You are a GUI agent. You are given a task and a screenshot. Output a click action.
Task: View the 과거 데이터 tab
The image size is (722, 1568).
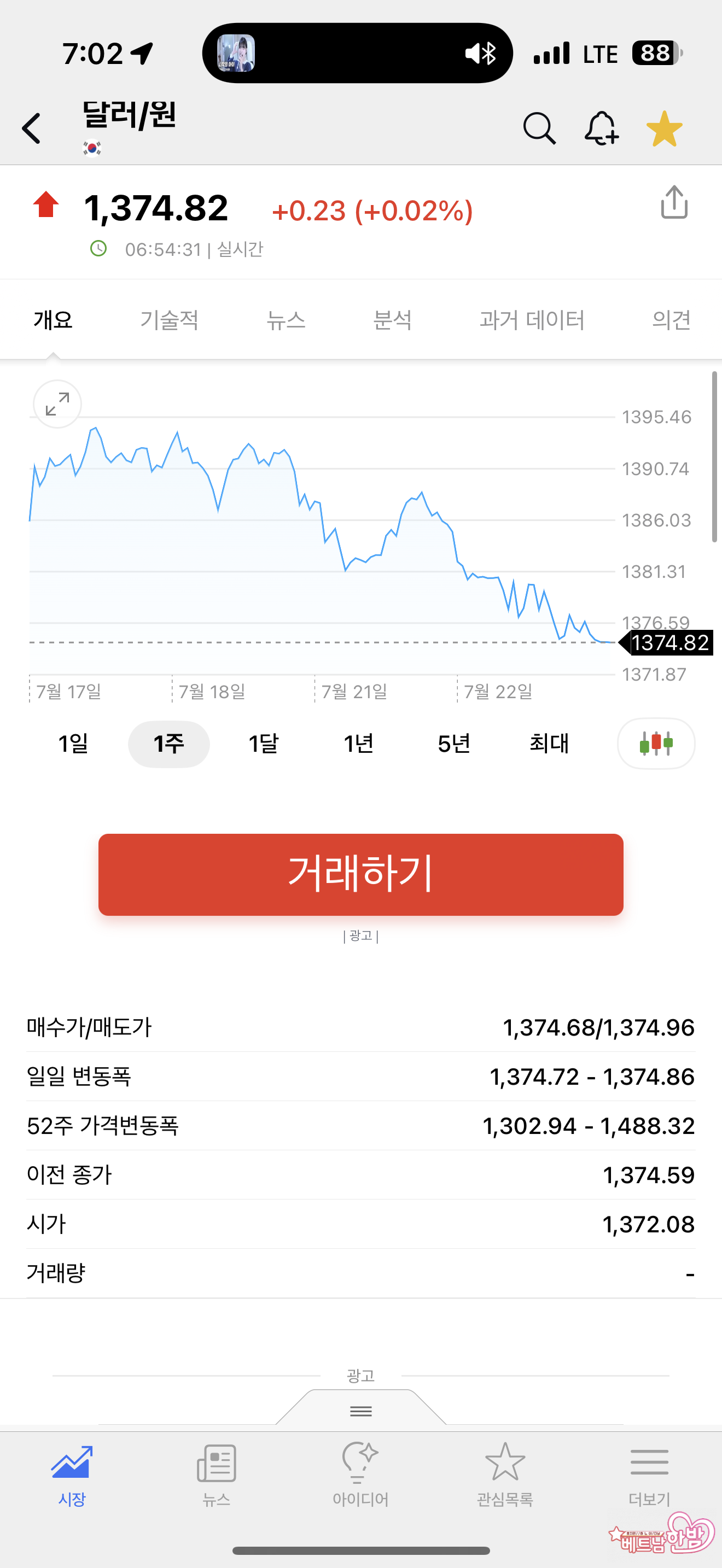532,320
